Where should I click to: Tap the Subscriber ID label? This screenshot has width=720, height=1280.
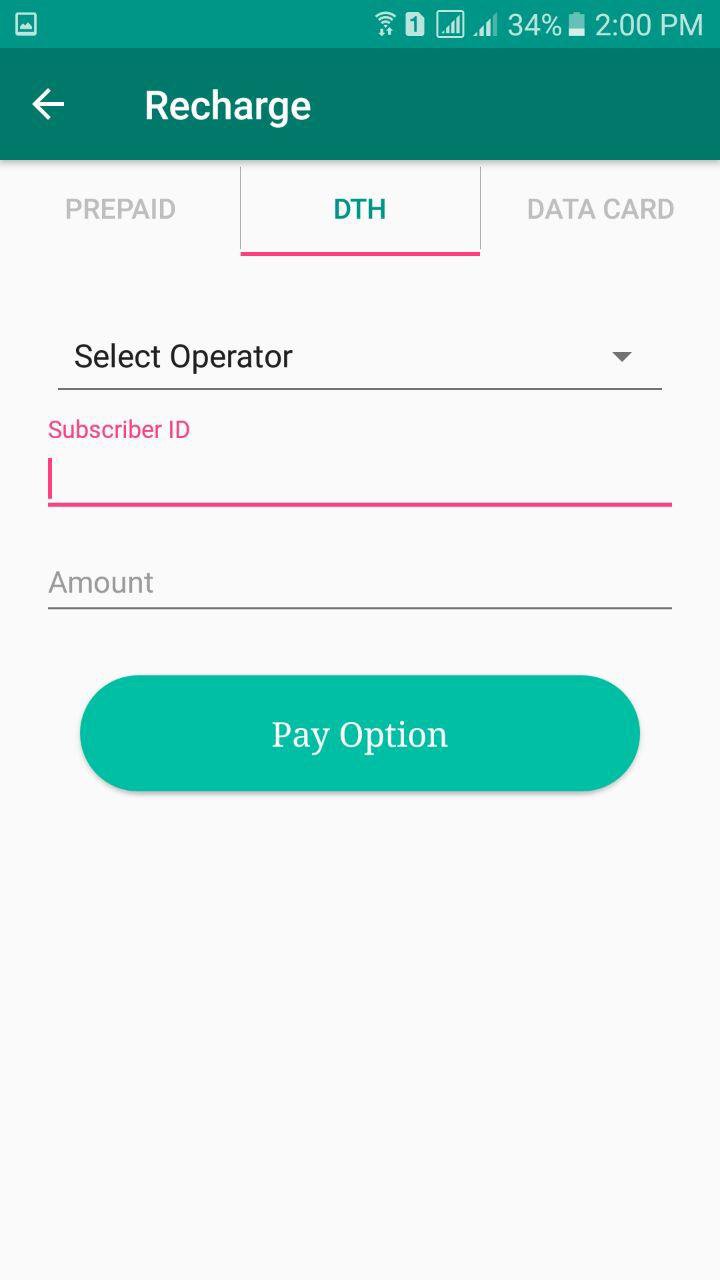(118, 429)
